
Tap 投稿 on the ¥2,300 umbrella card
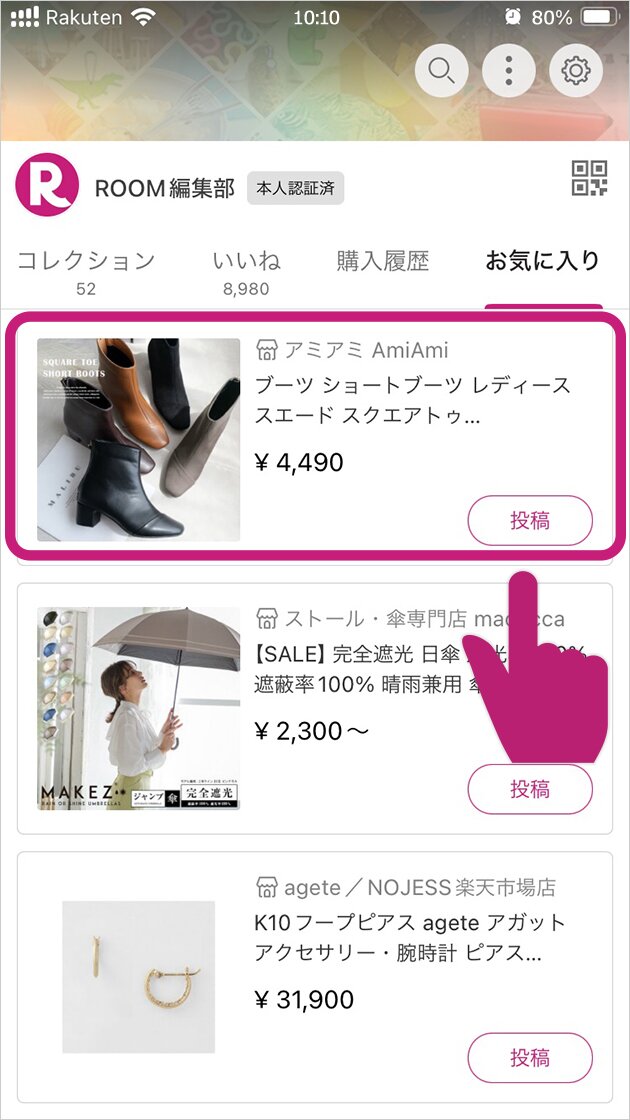click(530, 789)
